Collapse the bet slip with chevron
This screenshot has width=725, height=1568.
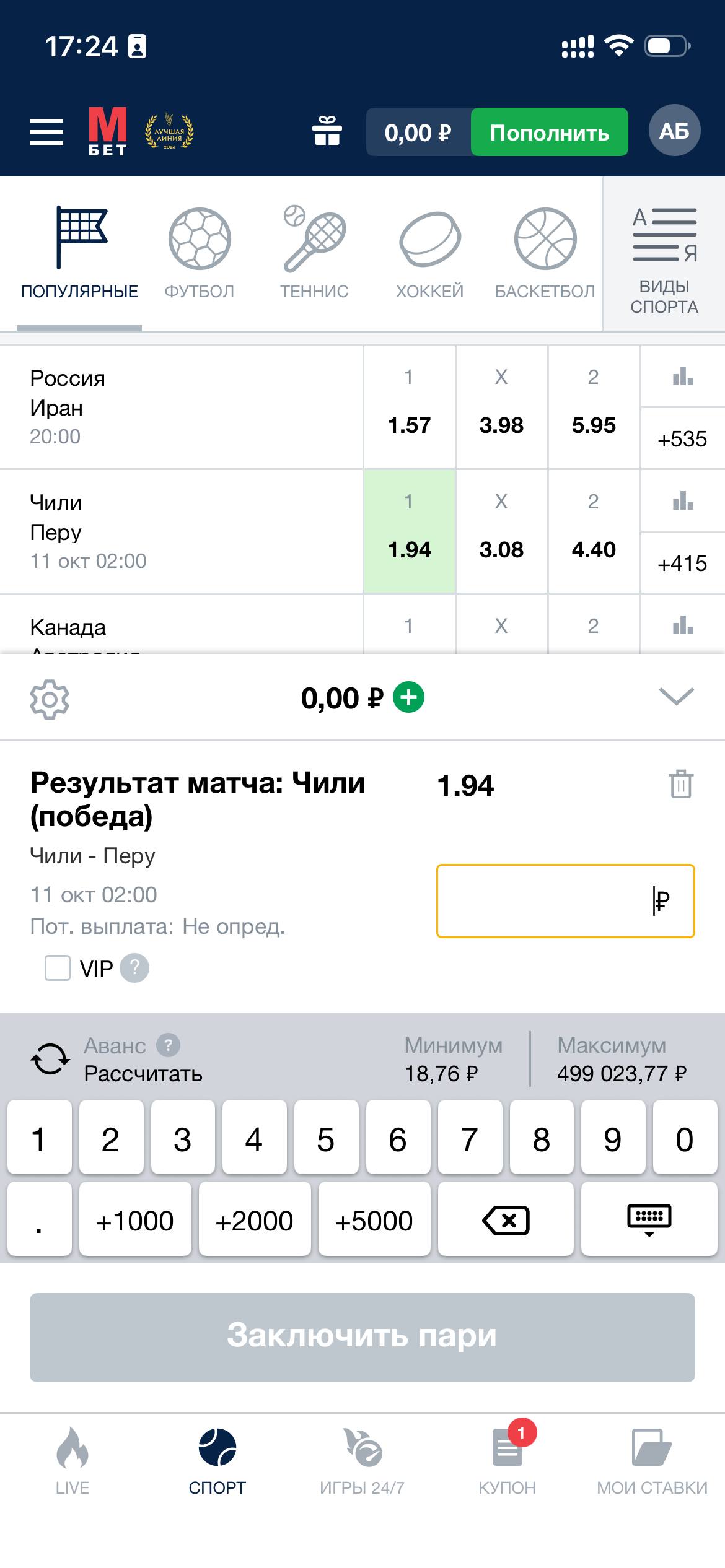point(676,697)
